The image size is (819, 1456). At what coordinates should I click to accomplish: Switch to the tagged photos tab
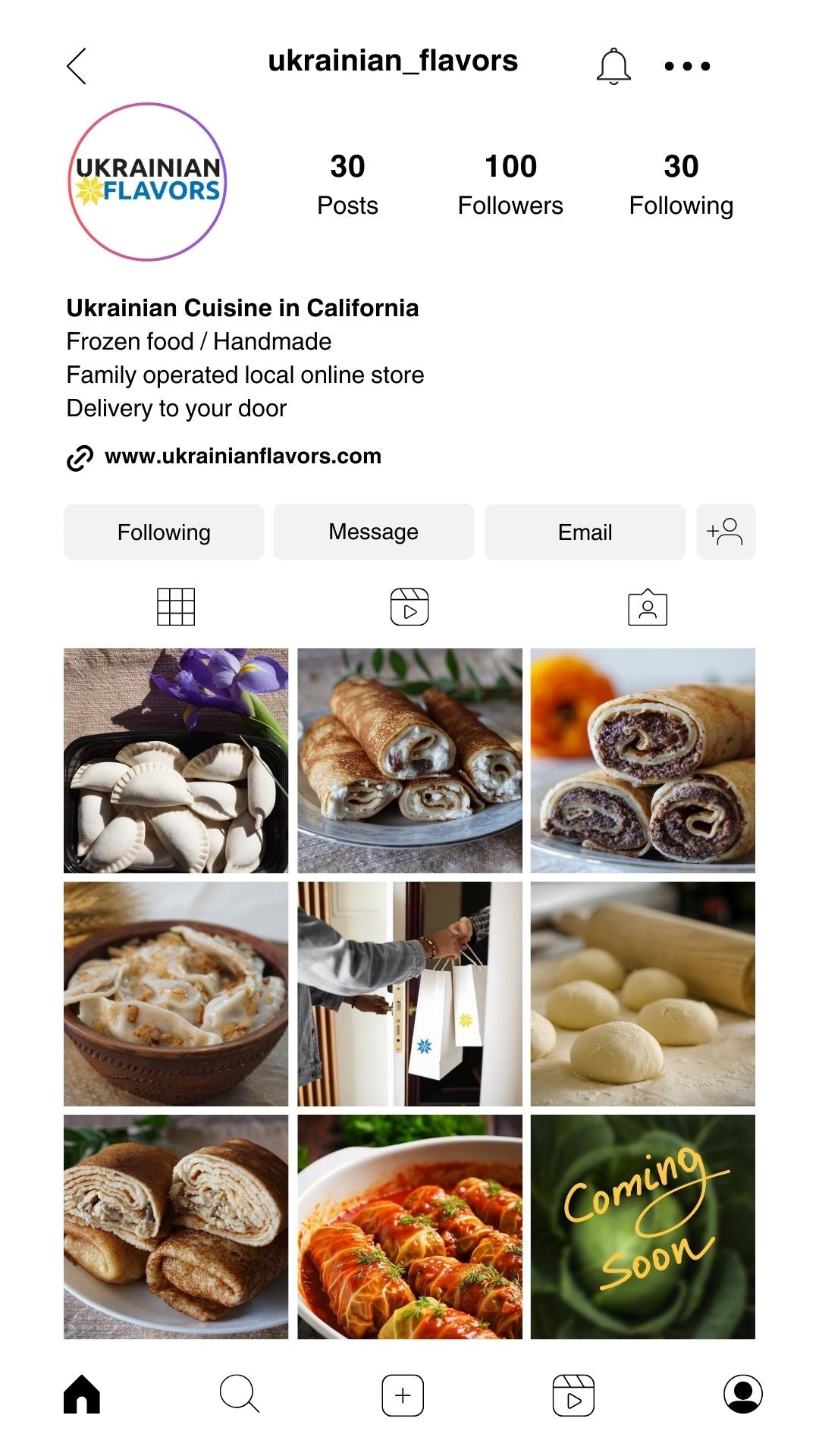pos(648,607)
